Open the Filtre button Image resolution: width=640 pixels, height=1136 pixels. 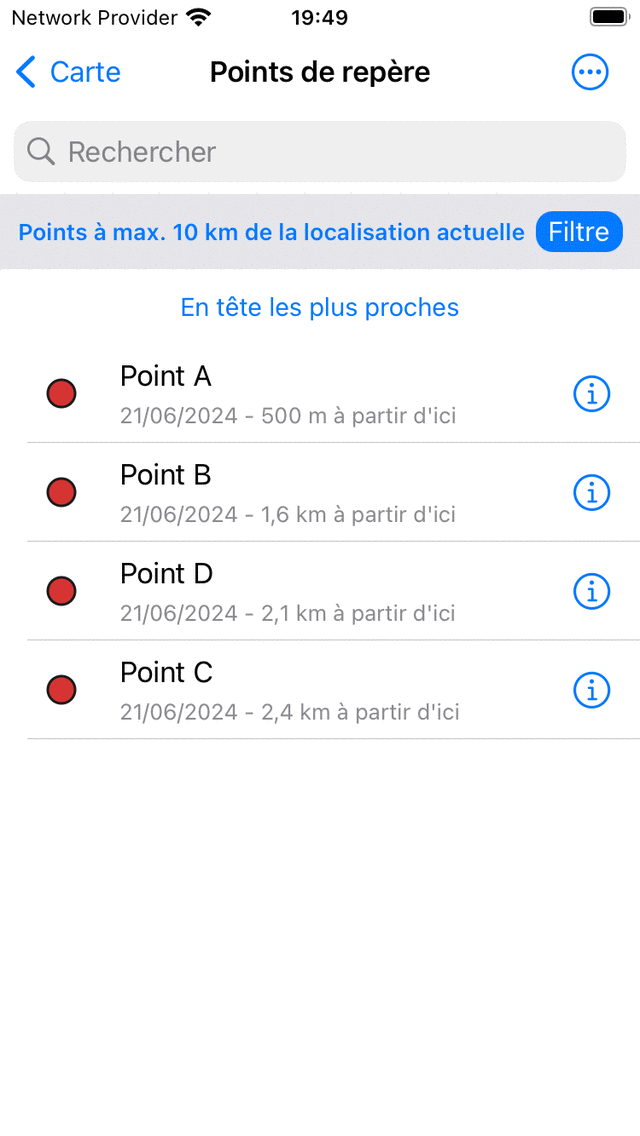pyautogui.click(x=579, y=232)
